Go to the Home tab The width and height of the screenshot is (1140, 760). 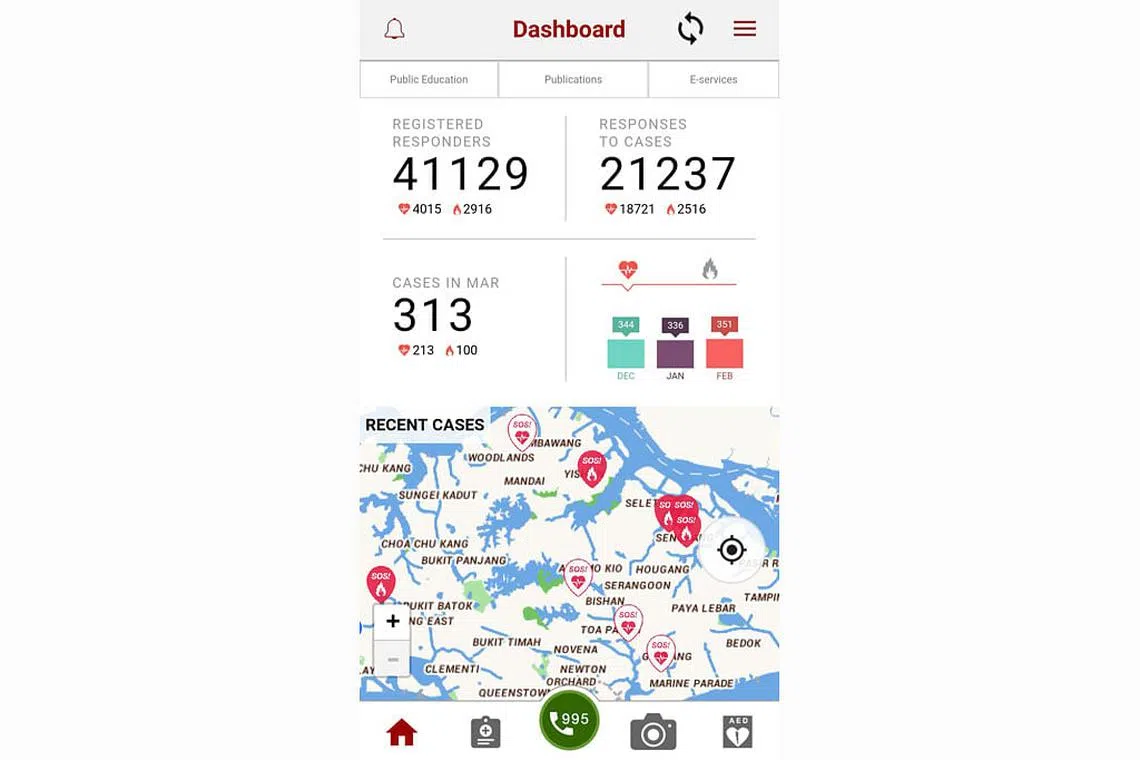coord(401,733)
